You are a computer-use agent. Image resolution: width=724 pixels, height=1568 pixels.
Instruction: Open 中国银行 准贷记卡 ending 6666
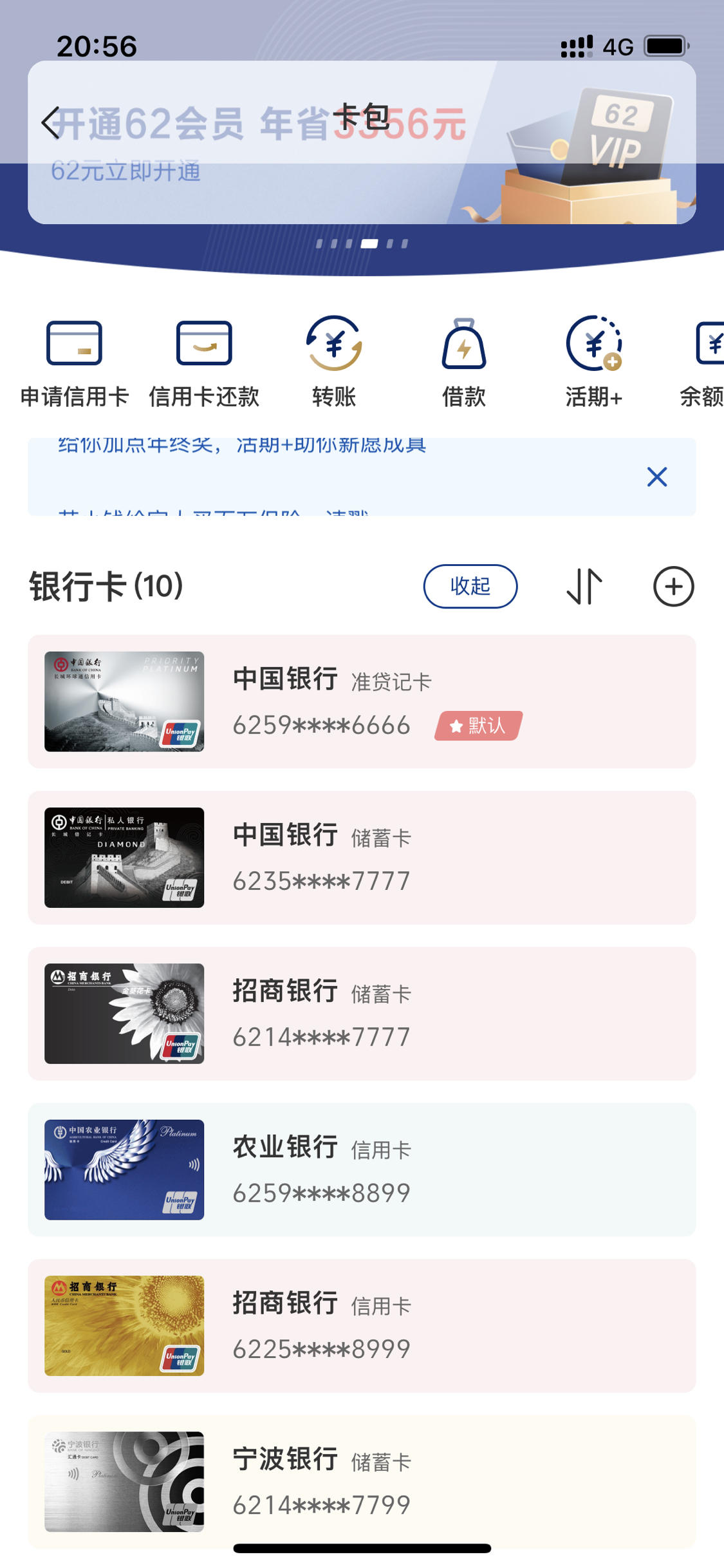362,701
